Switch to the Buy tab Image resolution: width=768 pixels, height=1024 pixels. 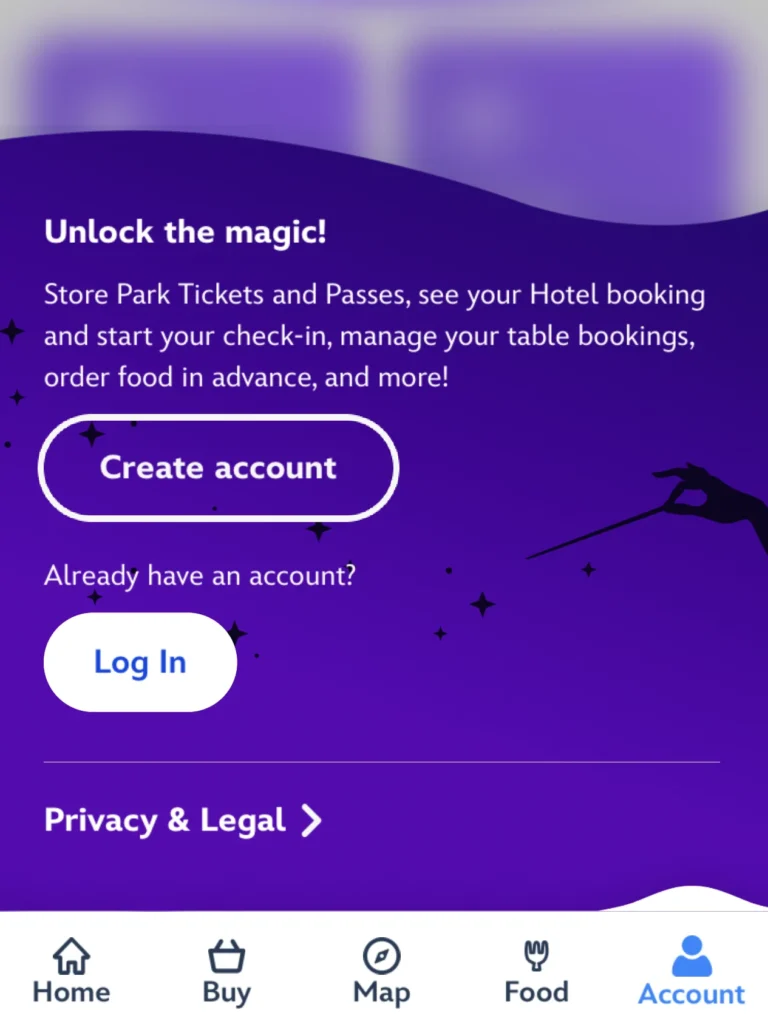pos(226,971)
